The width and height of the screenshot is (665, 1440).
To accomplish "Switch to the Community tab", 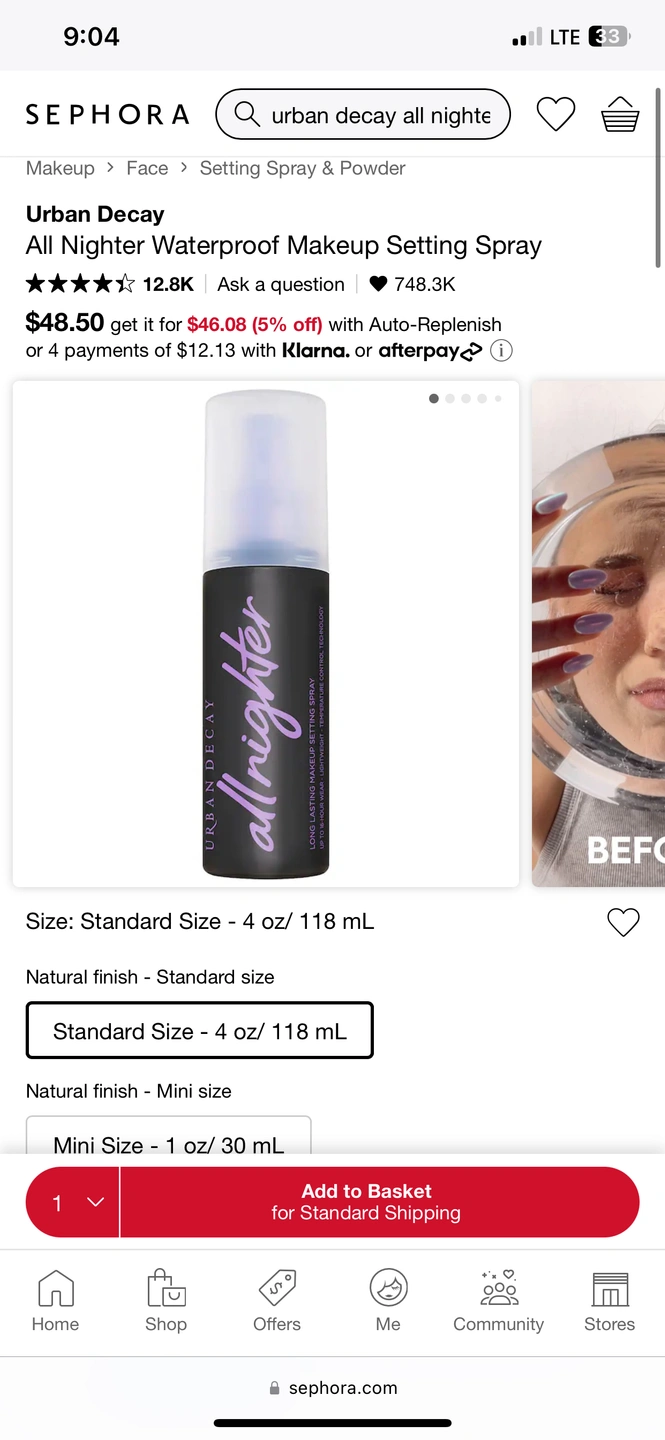I will pyautogui.click(x=498, y=1301).
